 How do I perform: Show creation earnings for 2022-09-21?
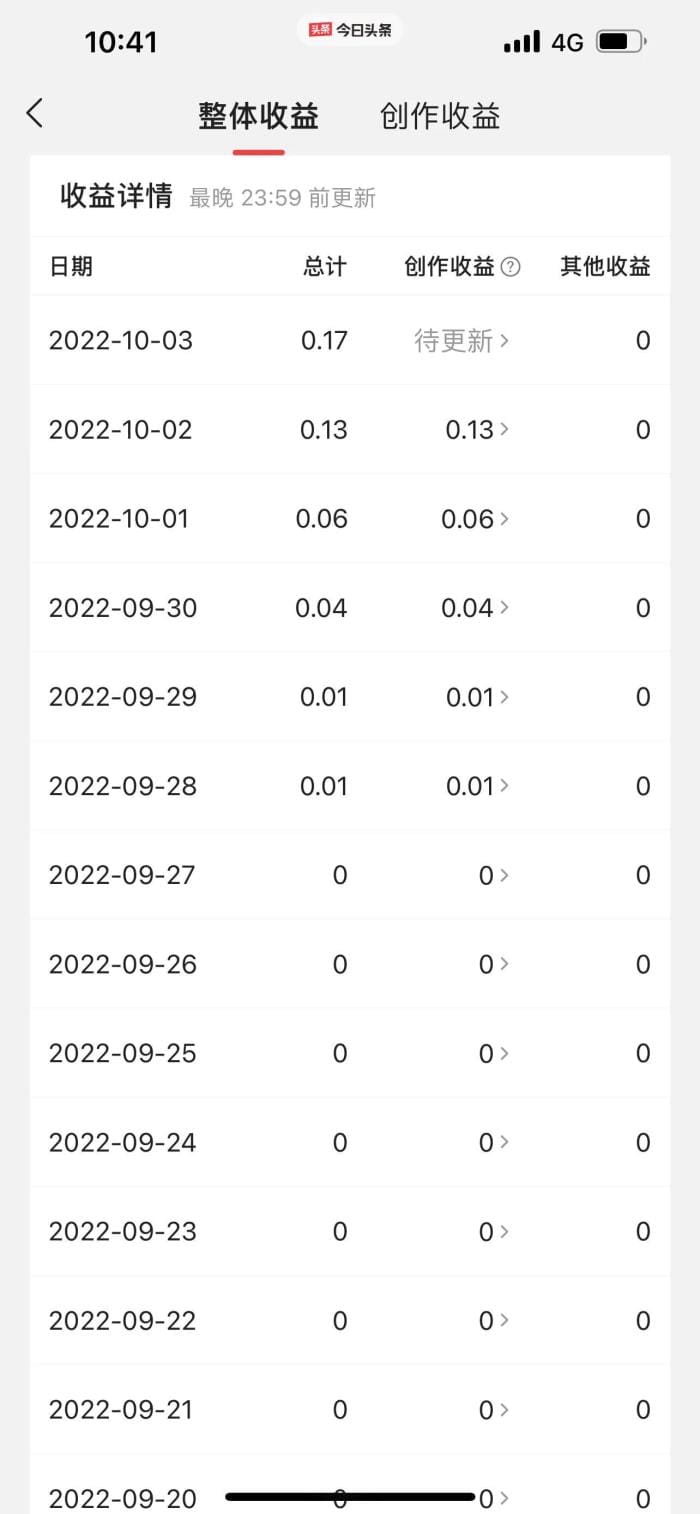494,1410
